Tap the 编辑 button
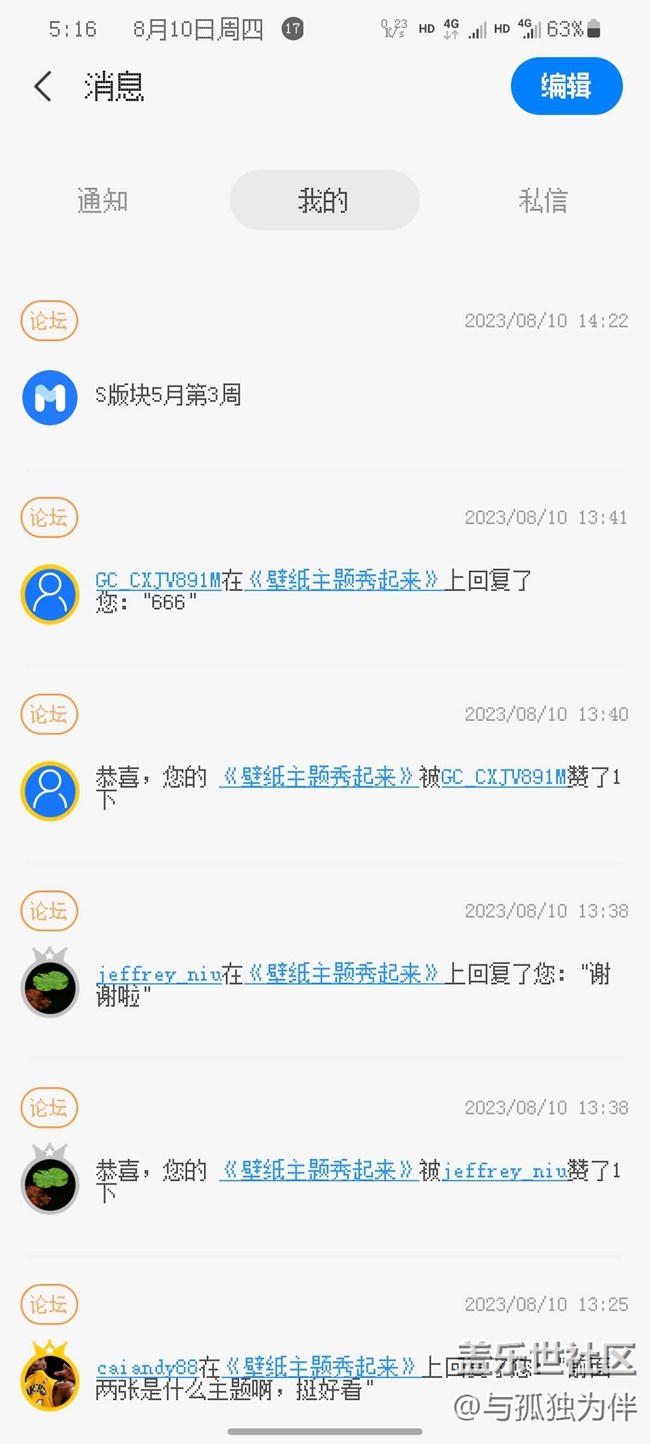Screen dimensions: 650x1444 (566, 87)
